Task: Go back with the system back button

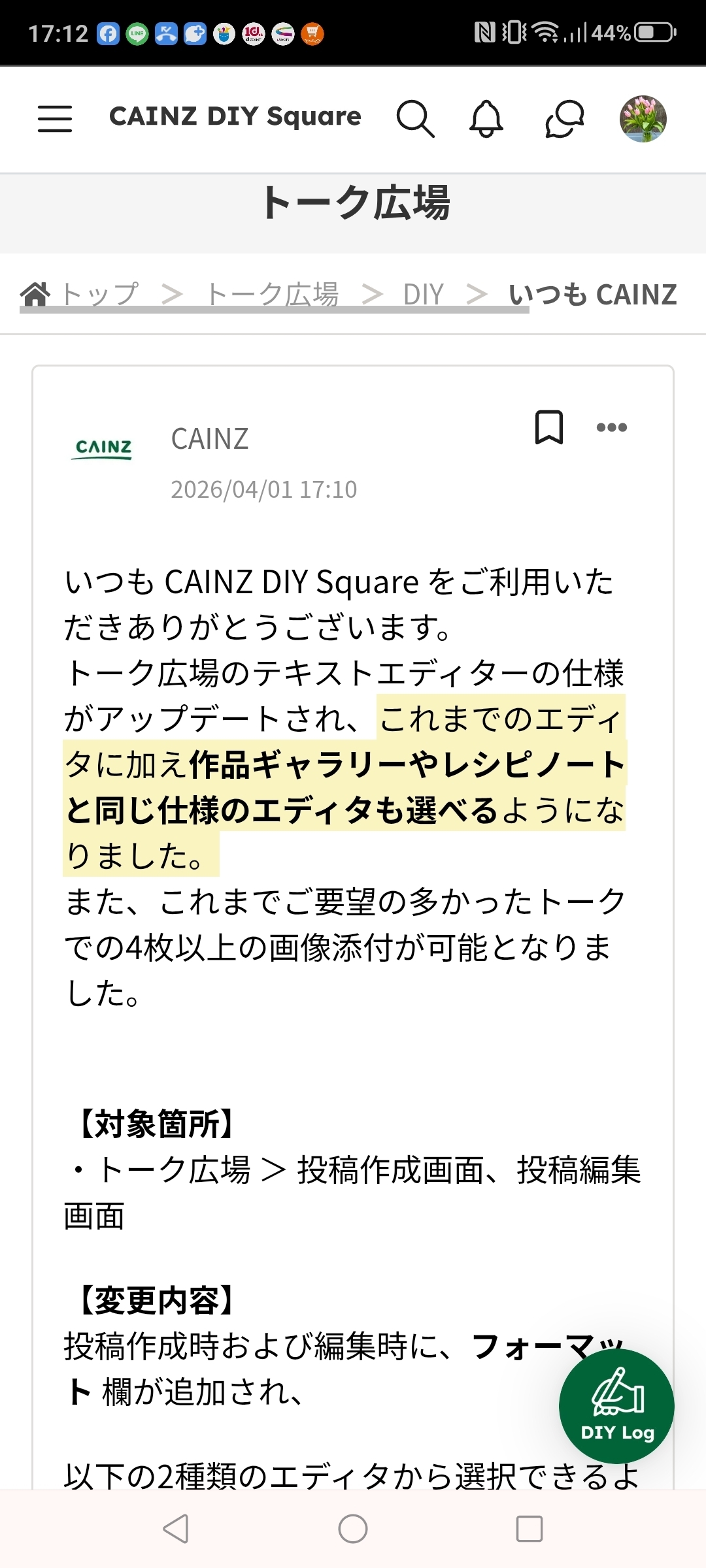Action: click(x=176, y=1529)
